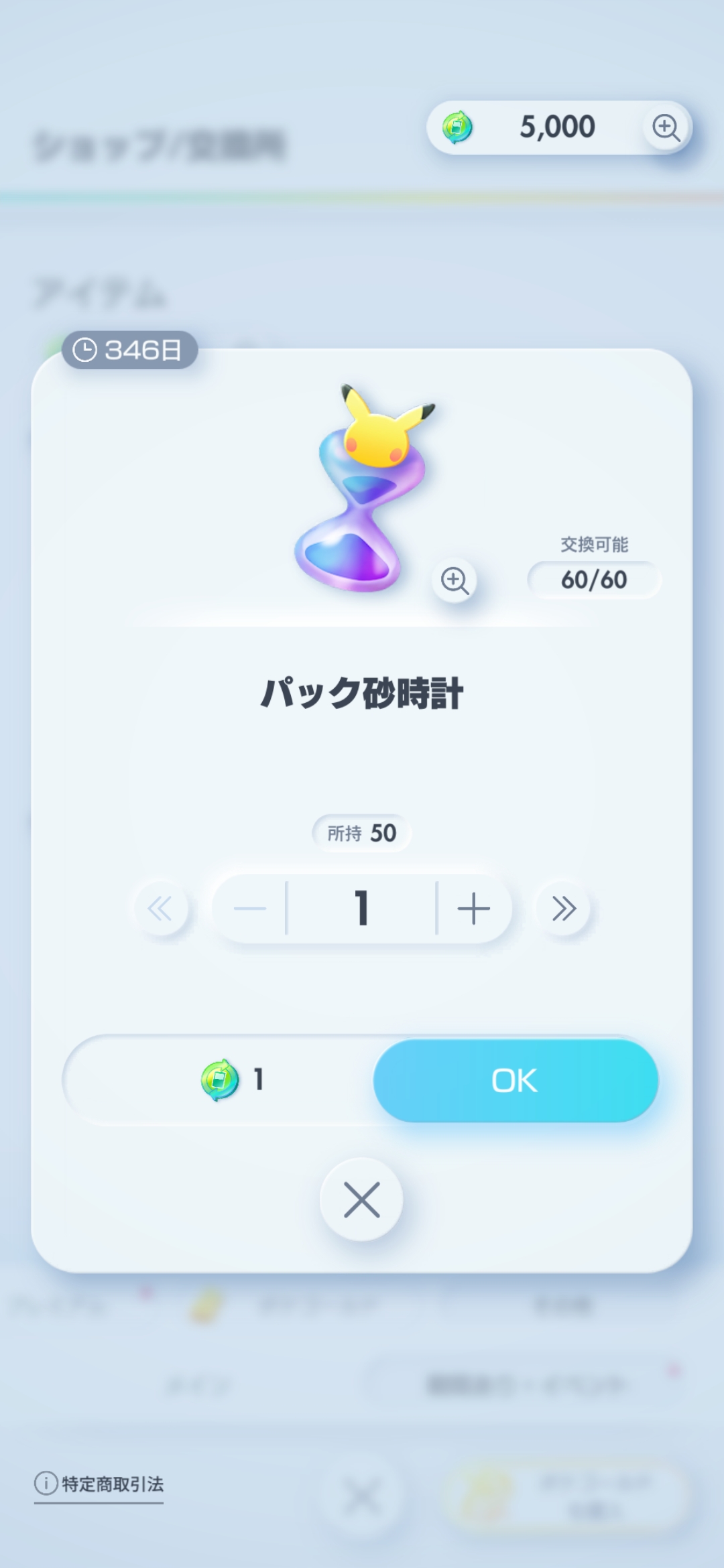Increase the quantity by one
The image size is (724, 1568).
click(x=474, y=909)
